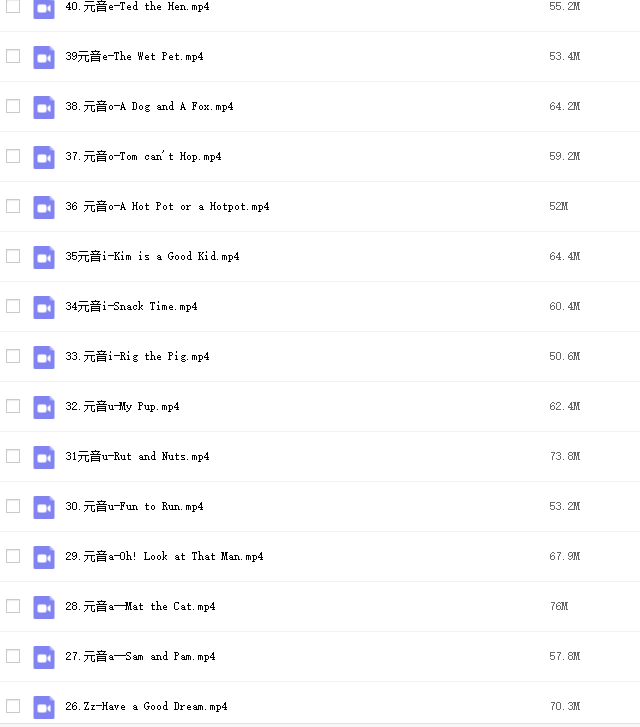This screenshot has height=727, width=640.
Task: Select checkbox next to Rig the Pig.mp4
Action: click(13, 356)
